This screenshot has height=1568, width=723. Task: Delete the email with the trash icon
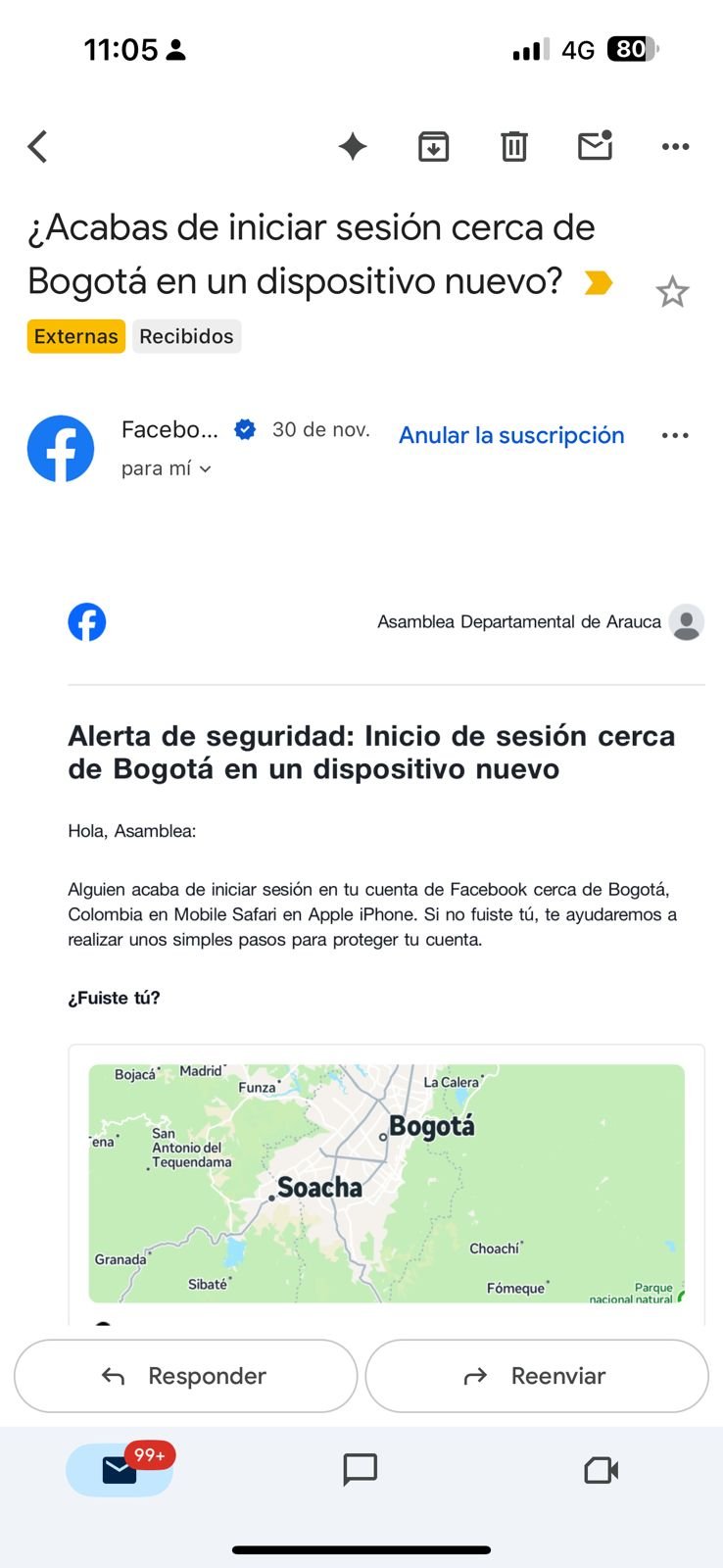click(x=513, y=145)
